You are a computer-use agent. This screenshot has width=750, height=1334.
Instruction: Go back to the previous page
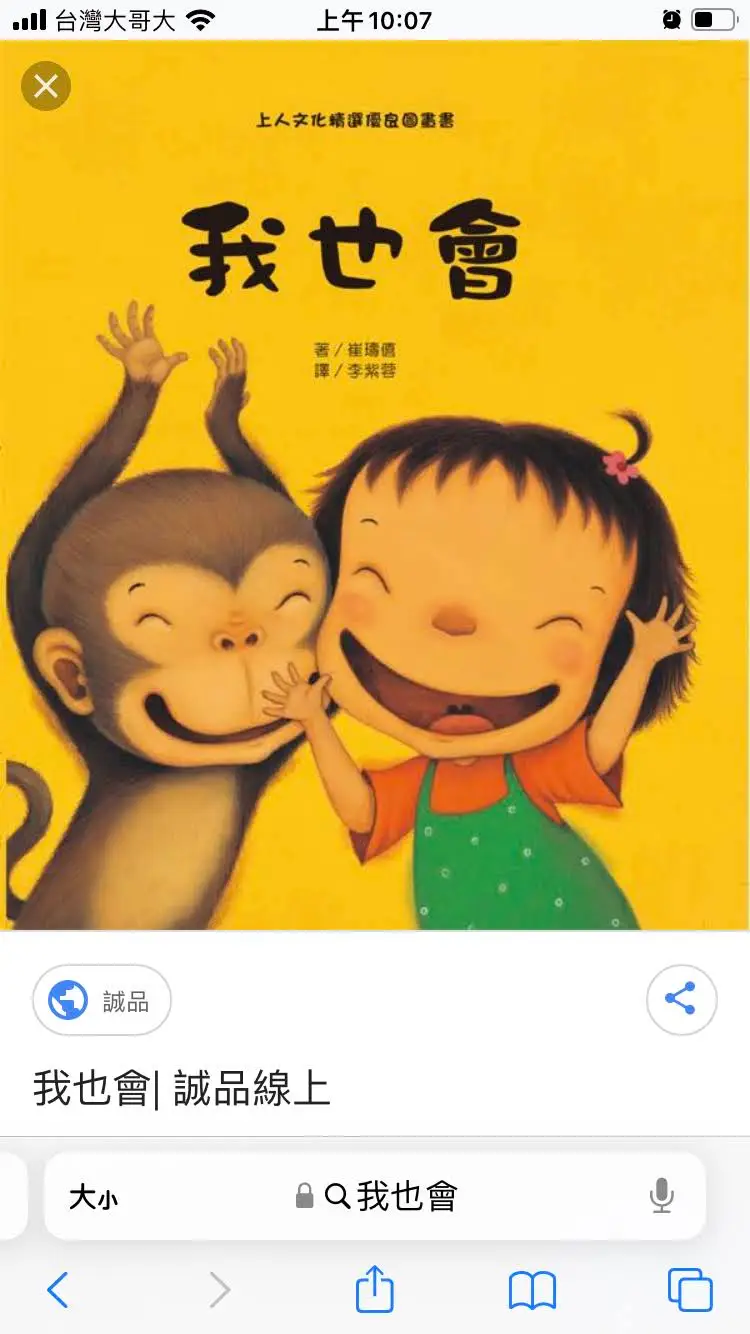(58, 1290)
